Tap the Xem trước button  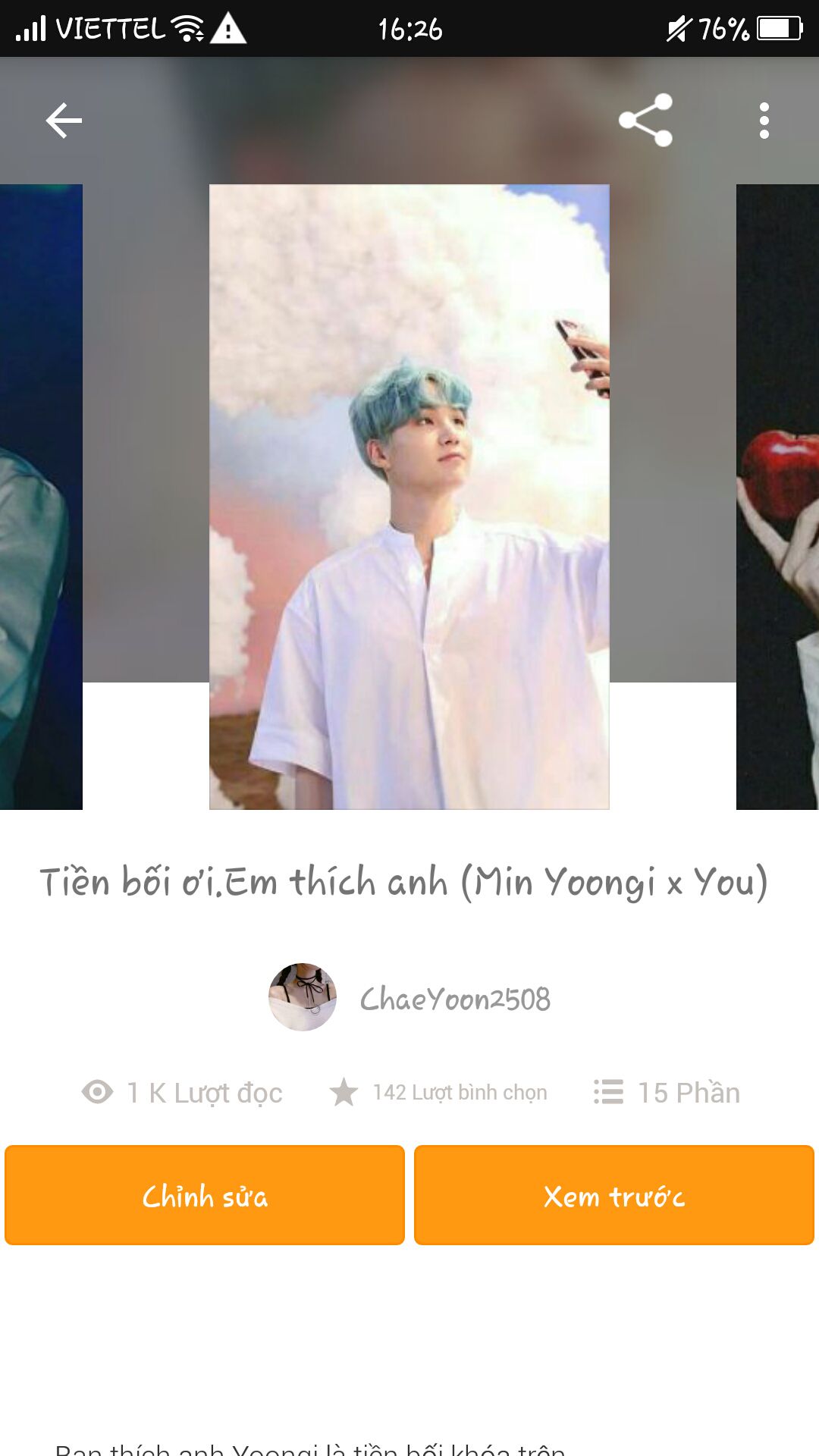[x=614, y=1195]
